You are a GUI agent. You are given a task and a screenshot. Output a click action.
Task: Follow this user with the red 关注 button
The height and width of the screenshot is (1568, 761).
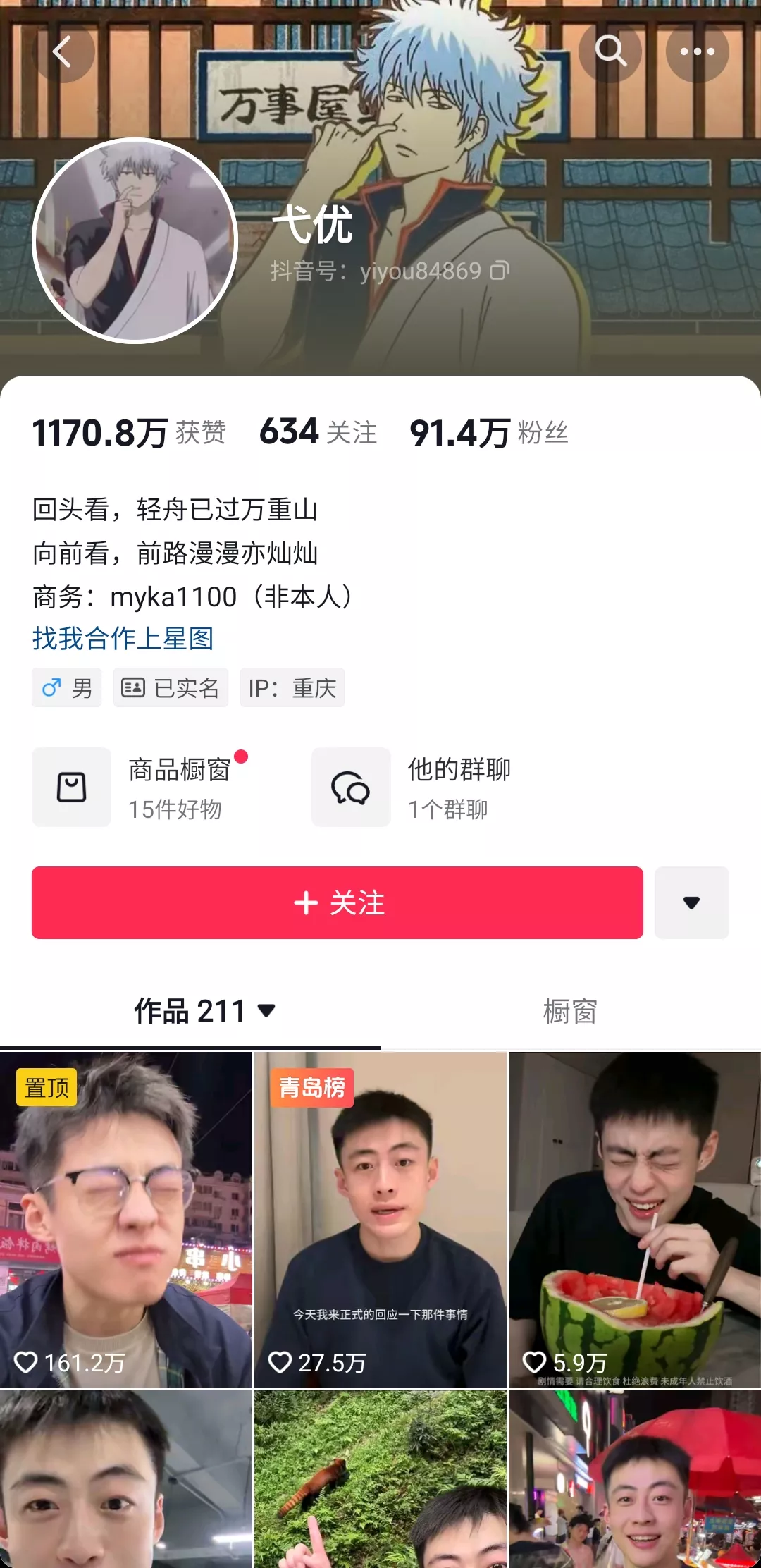point(338,902)
